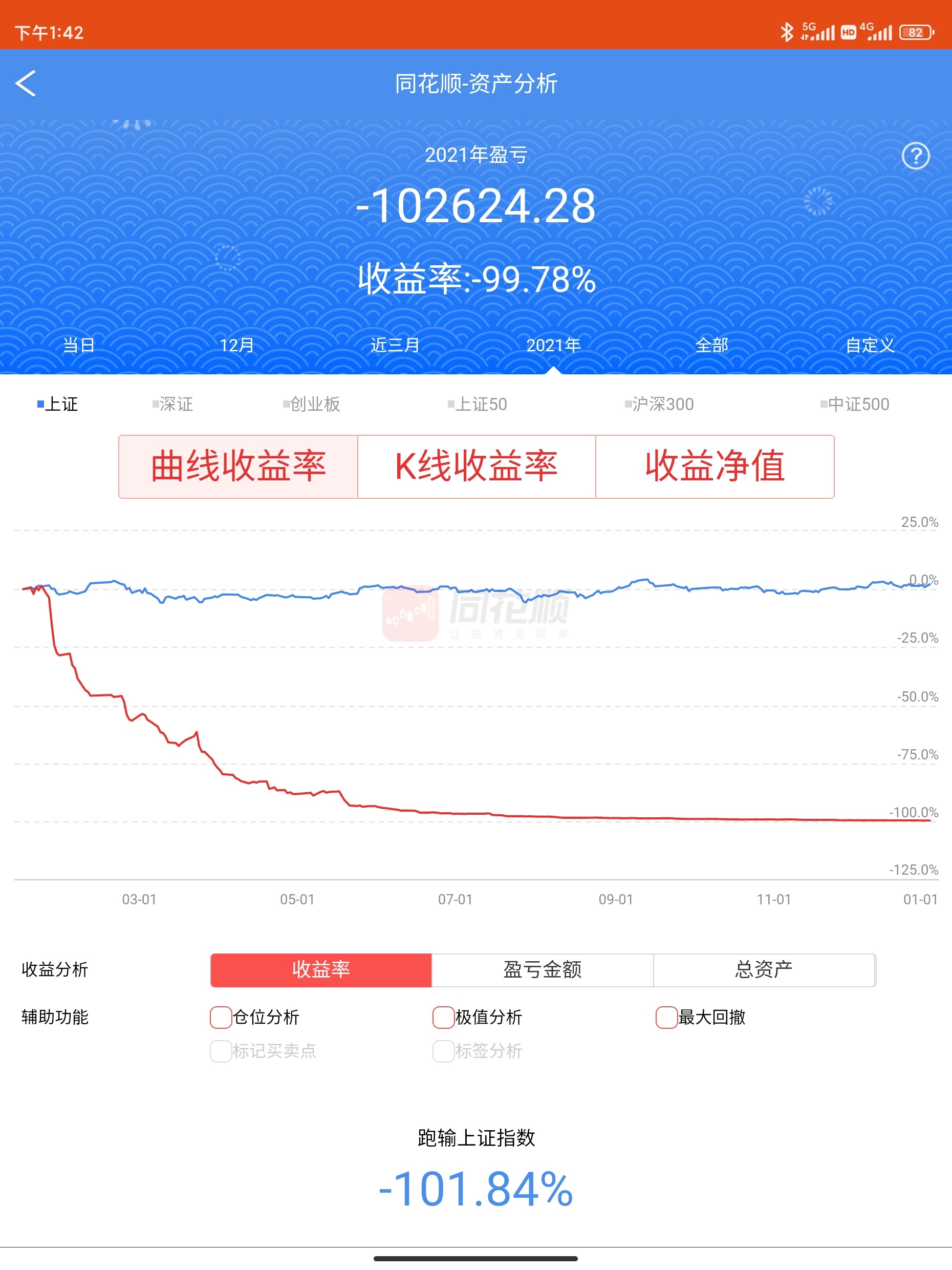Viewport: 952px width, 1270px height.
Task: Check the 极值分析 option
Action: [444, 1017]
